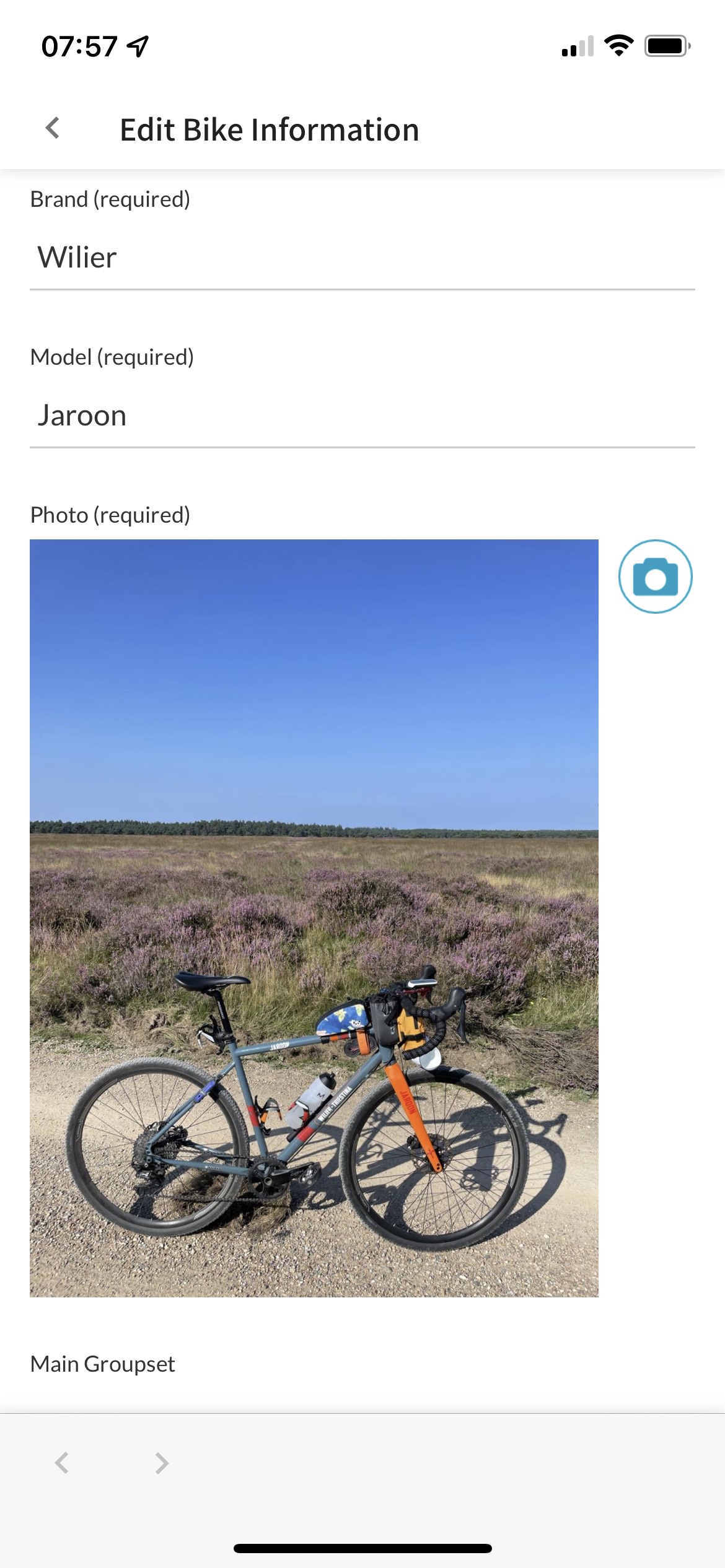Go back from Edit Bike Information

pyautogui.click(x=53, y=129)
